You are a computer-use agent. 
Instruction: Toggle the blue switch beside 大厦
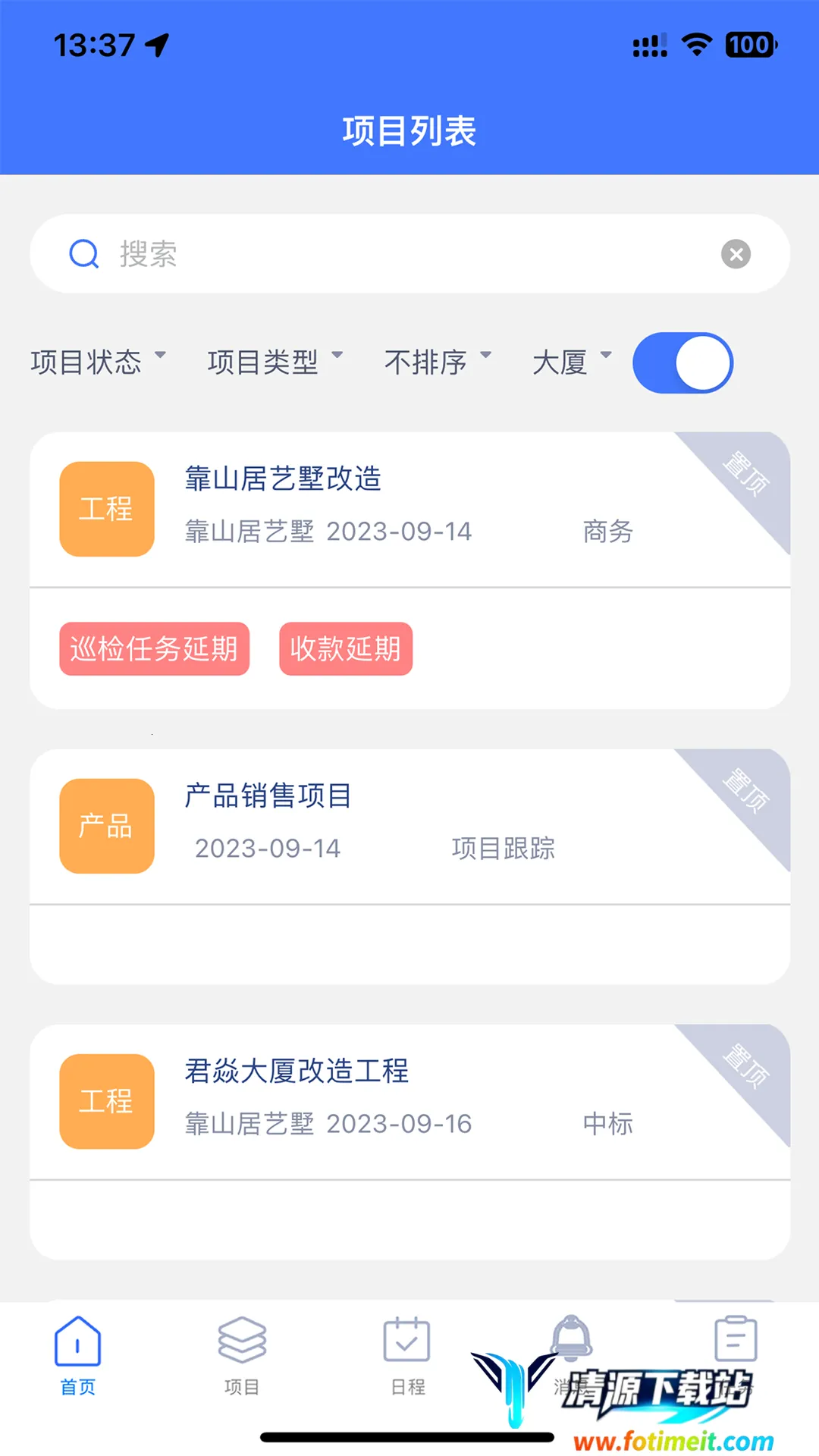682,363
